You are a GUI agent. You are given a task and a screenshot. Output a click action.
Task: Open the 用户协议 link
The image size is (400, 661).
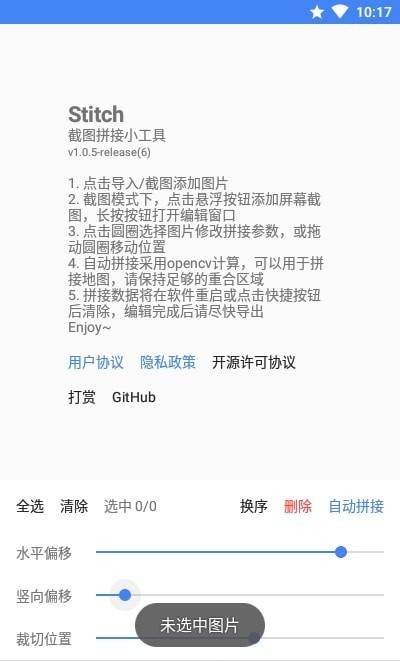(96, 363)
